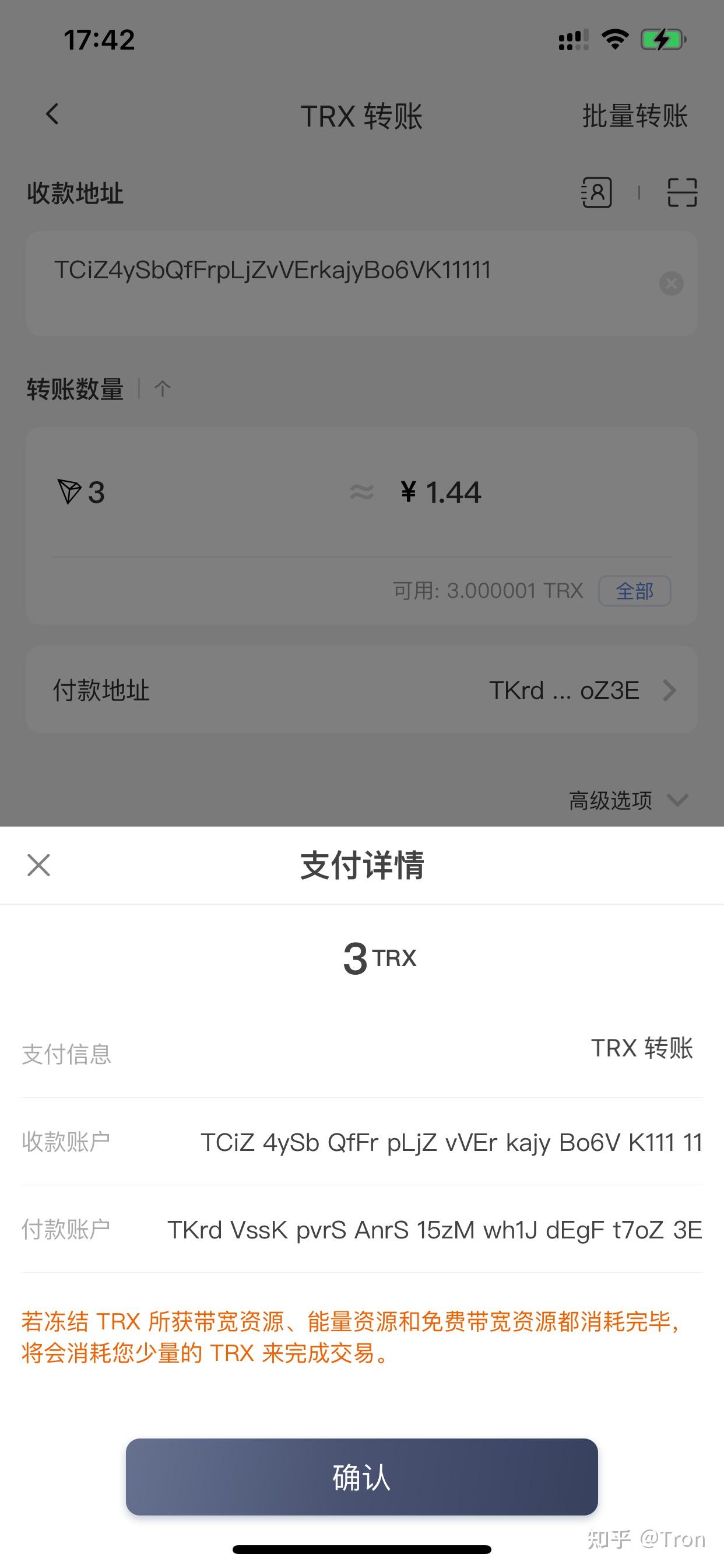Tap the battery charging indicator
Image resolution: width=724 pixels, height=1568 pixels.
click(661, 38)
